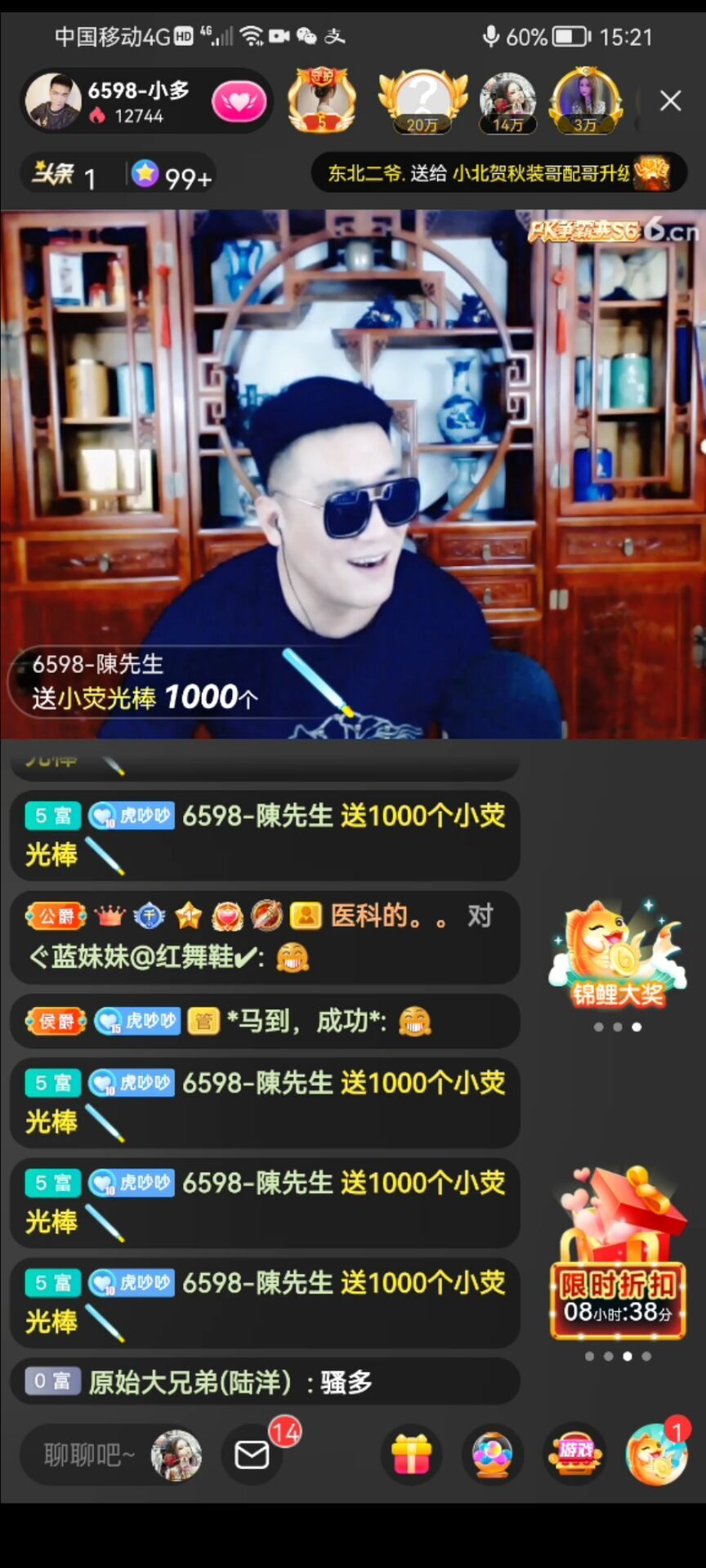
Task: Follow the streamer with the pink heart button
Action: click(x=239, y=102)
